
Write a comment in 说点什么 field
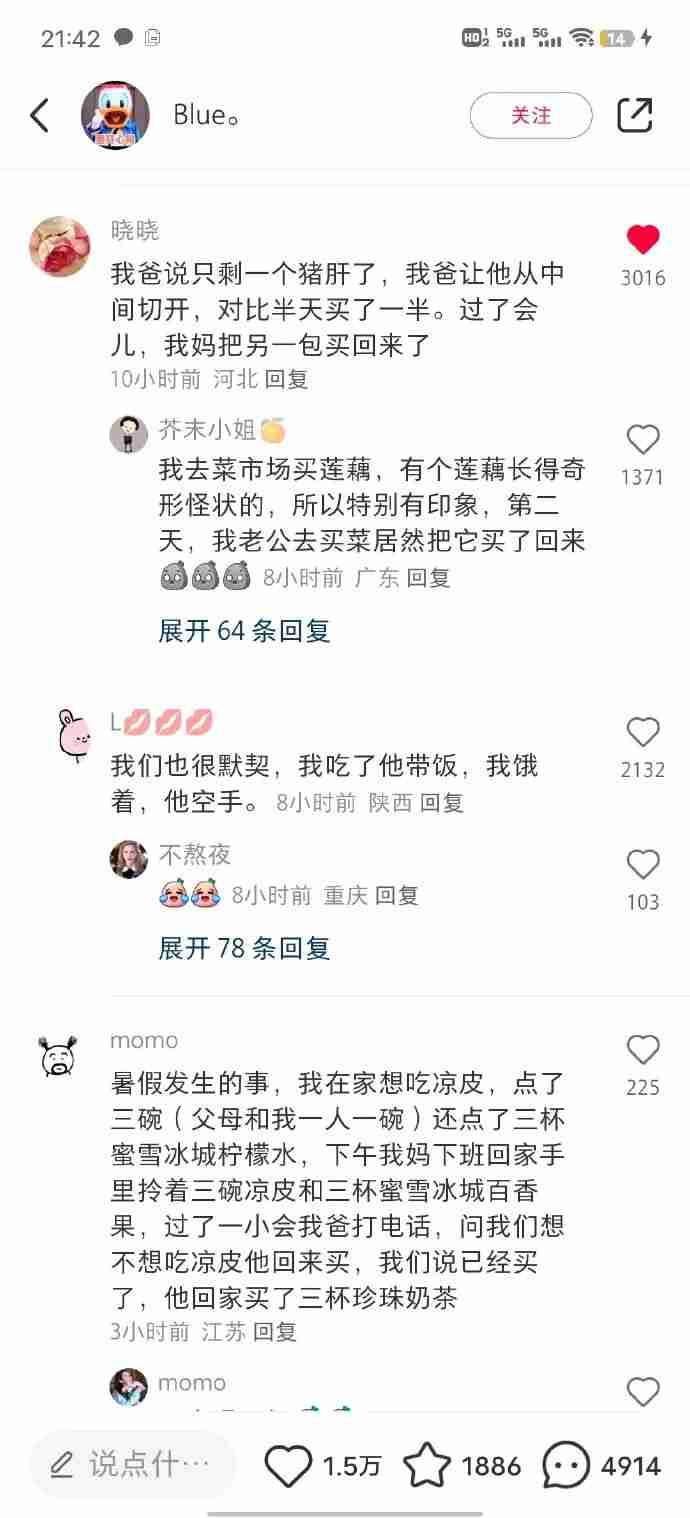click(x=133, y=1465)
